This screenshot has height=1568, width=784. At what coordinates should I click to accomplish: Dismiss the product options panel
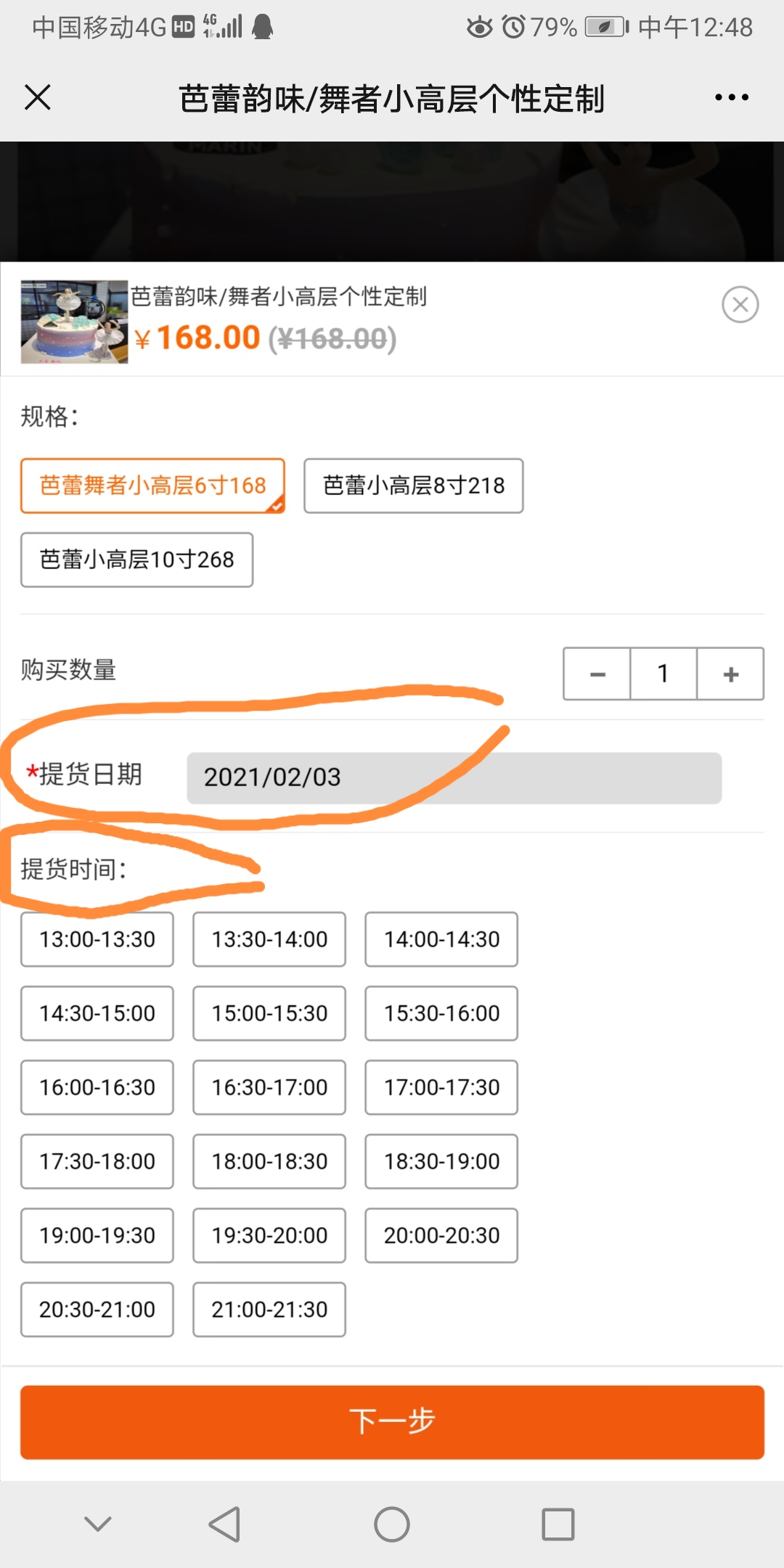(x=740, y=305)
